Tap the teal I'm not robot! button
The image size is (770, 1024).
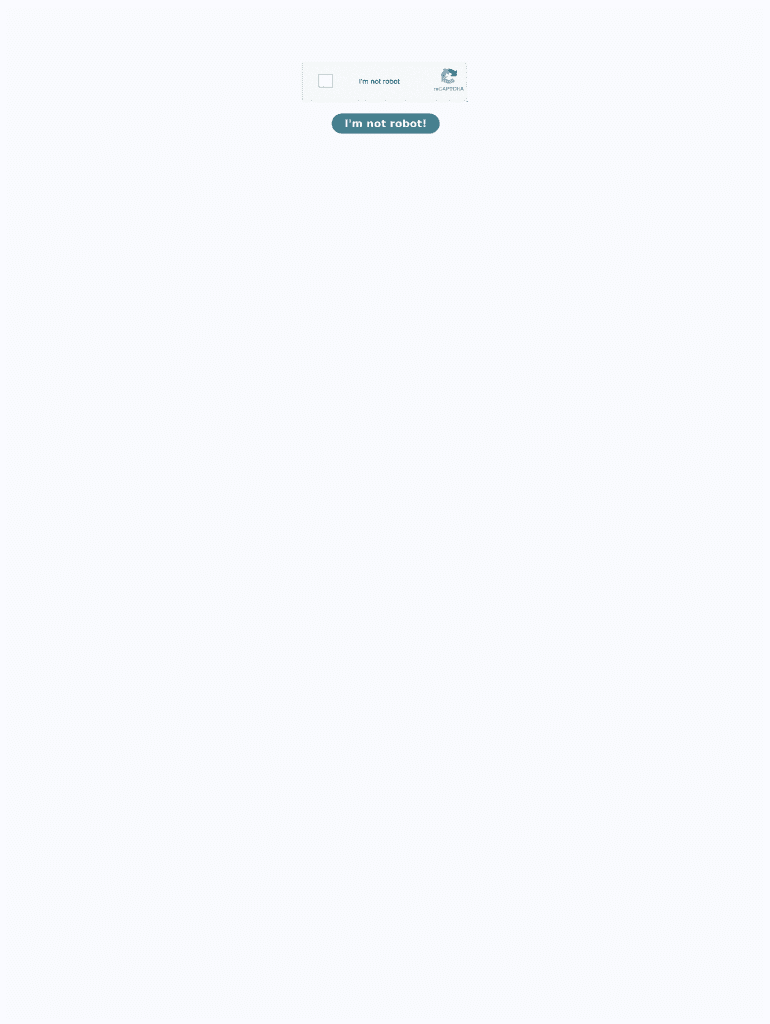pos(385,124)
